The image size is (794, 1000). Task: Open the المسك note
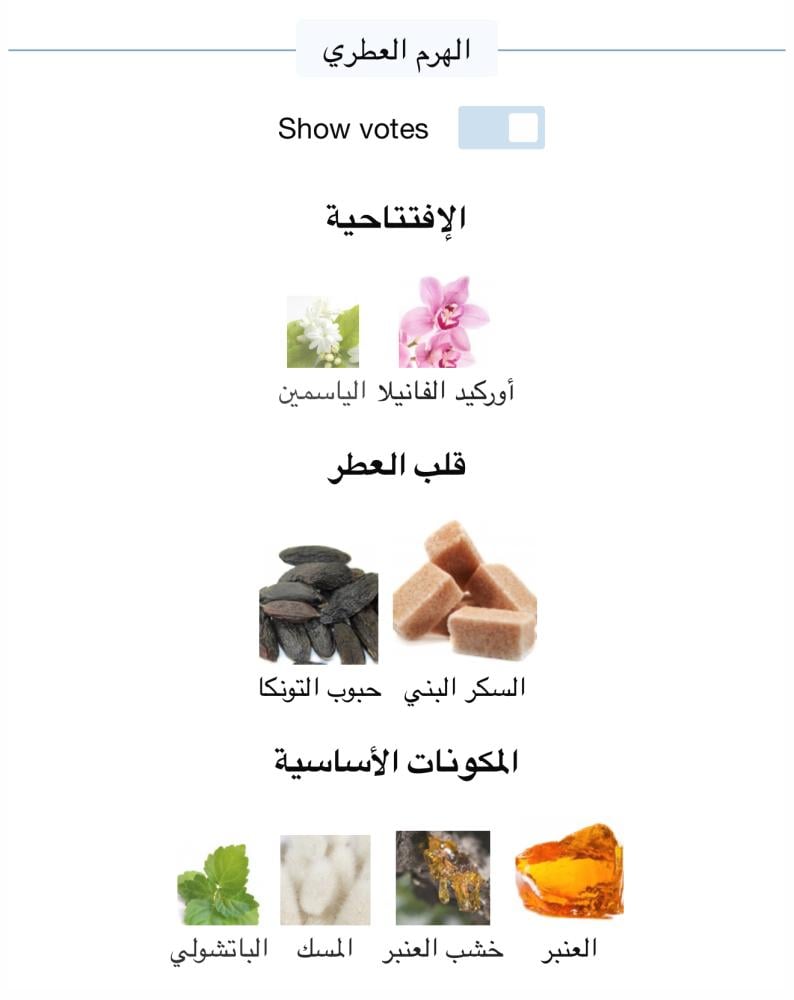click(x=325, y=880)
